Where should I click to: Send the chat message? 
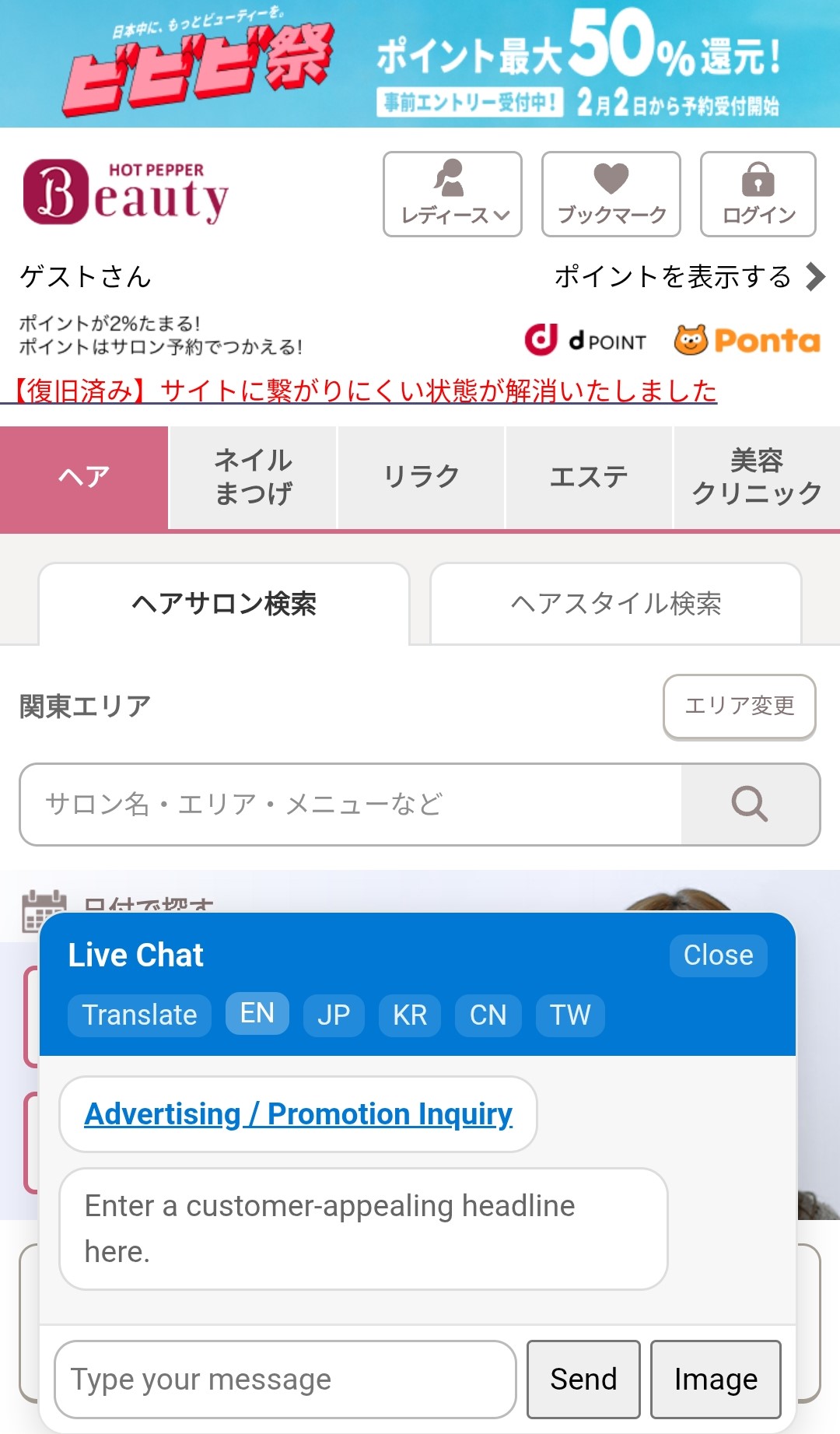(583, 1380)
